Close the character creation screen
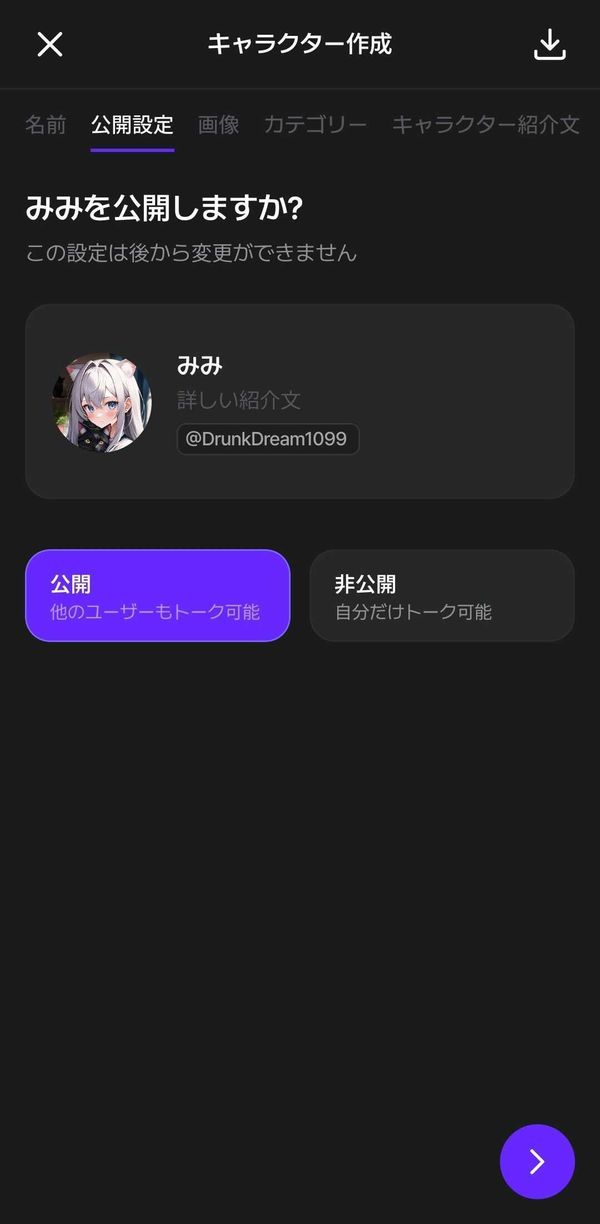This screenshot has width=600, height=1224. click(x=49, y=44)
